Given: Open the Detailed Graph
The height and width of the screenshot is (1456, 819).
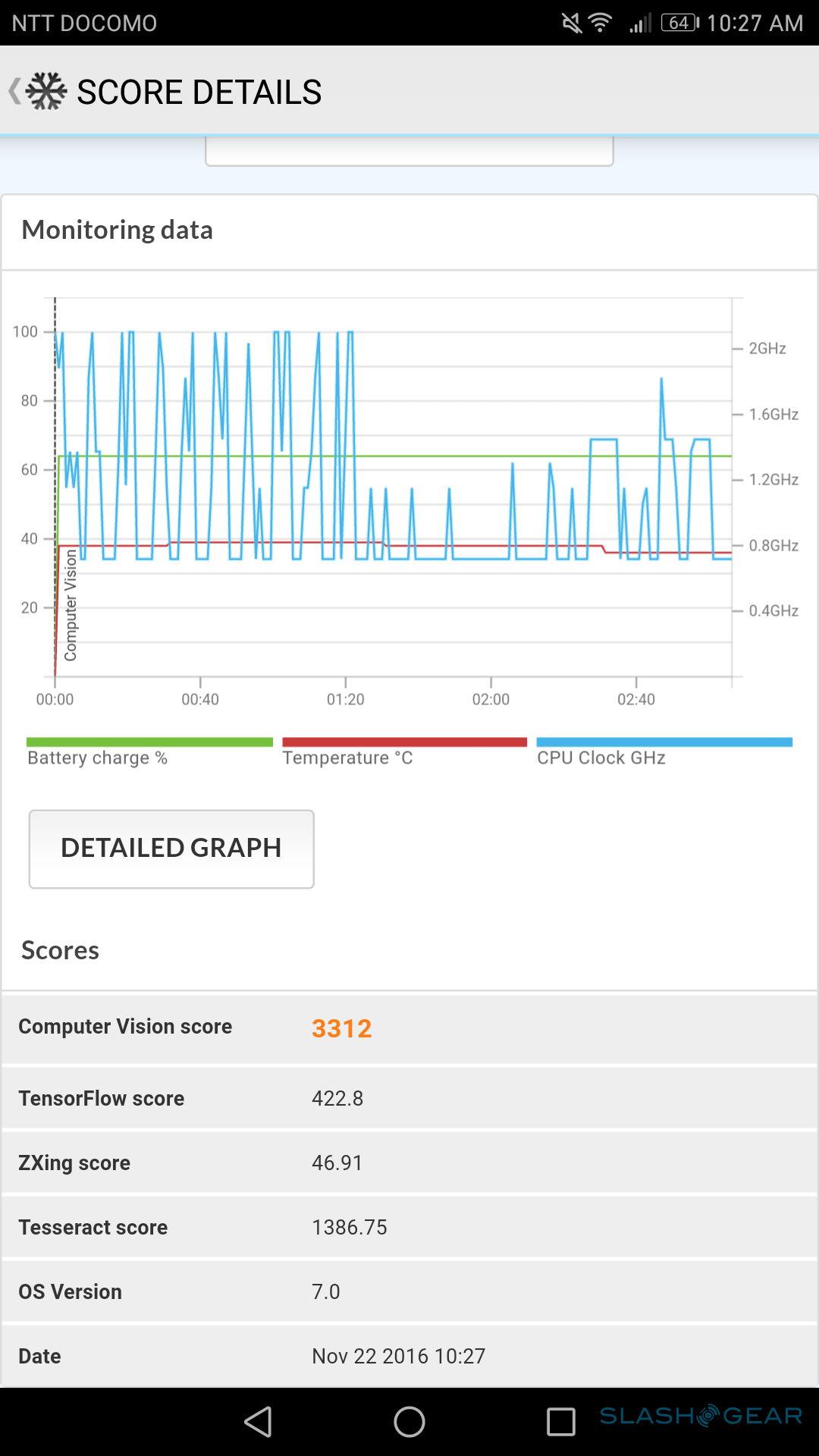Looking at the screenshot, I should pyautogui.click(x=171, y=849).
